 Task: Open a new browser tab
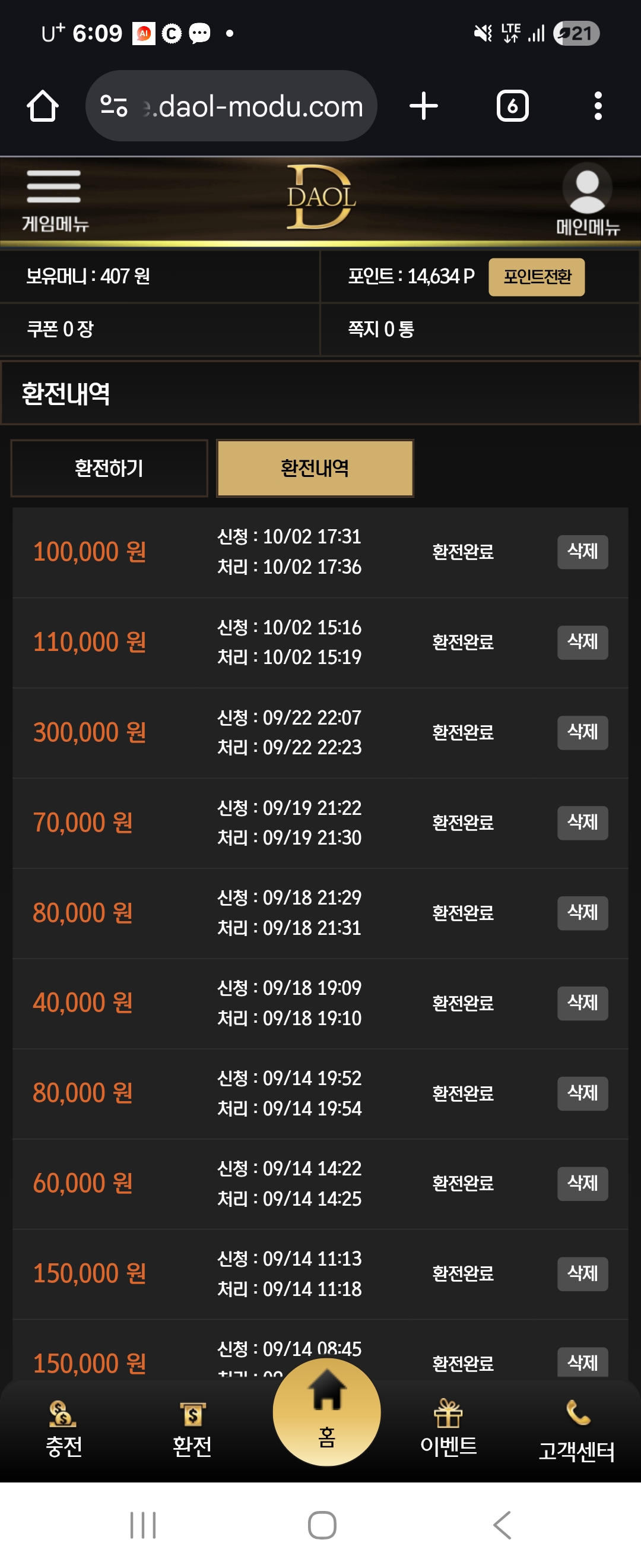click(x=424, y=106)
